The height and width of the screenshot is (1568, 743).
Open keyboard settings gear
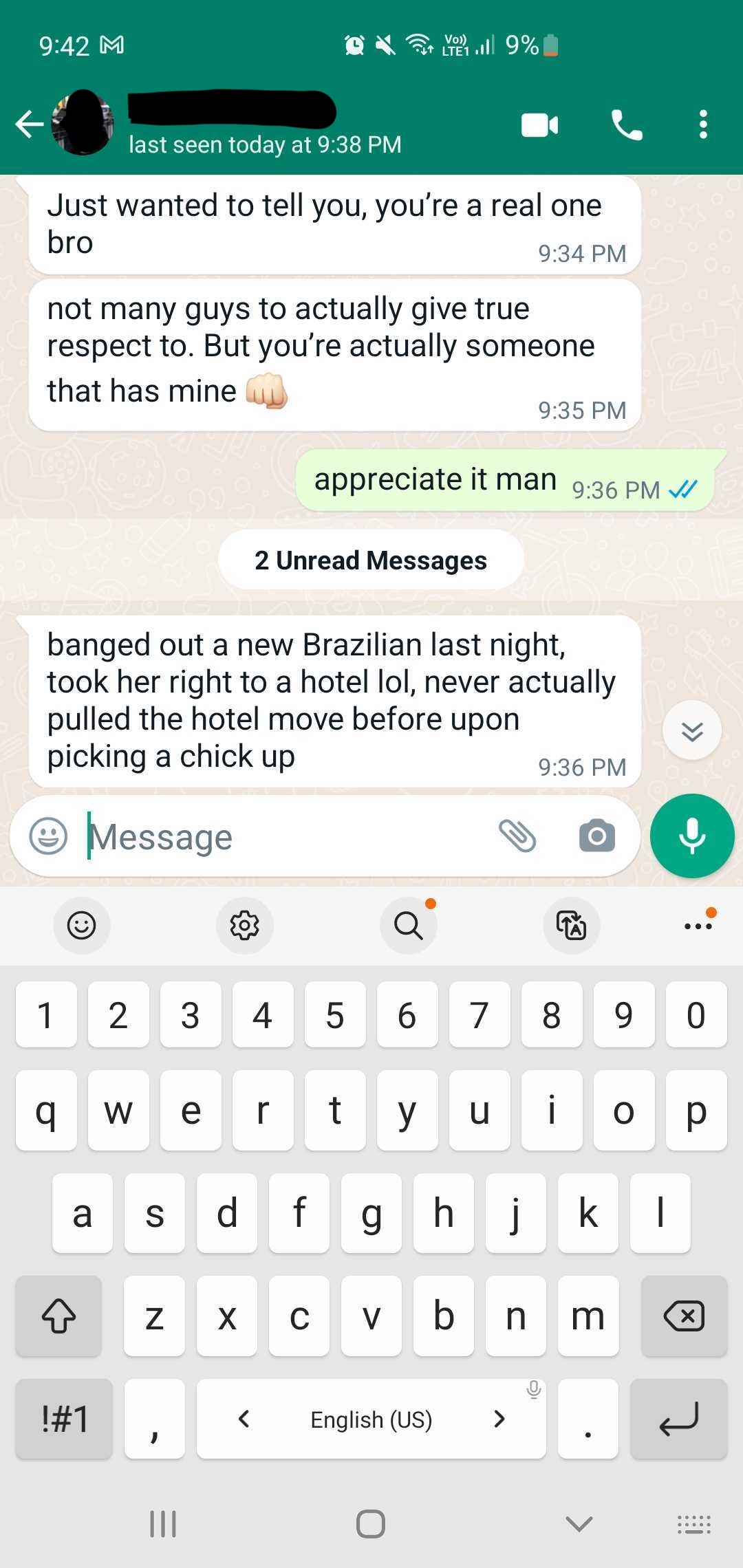tap(244, 926)
